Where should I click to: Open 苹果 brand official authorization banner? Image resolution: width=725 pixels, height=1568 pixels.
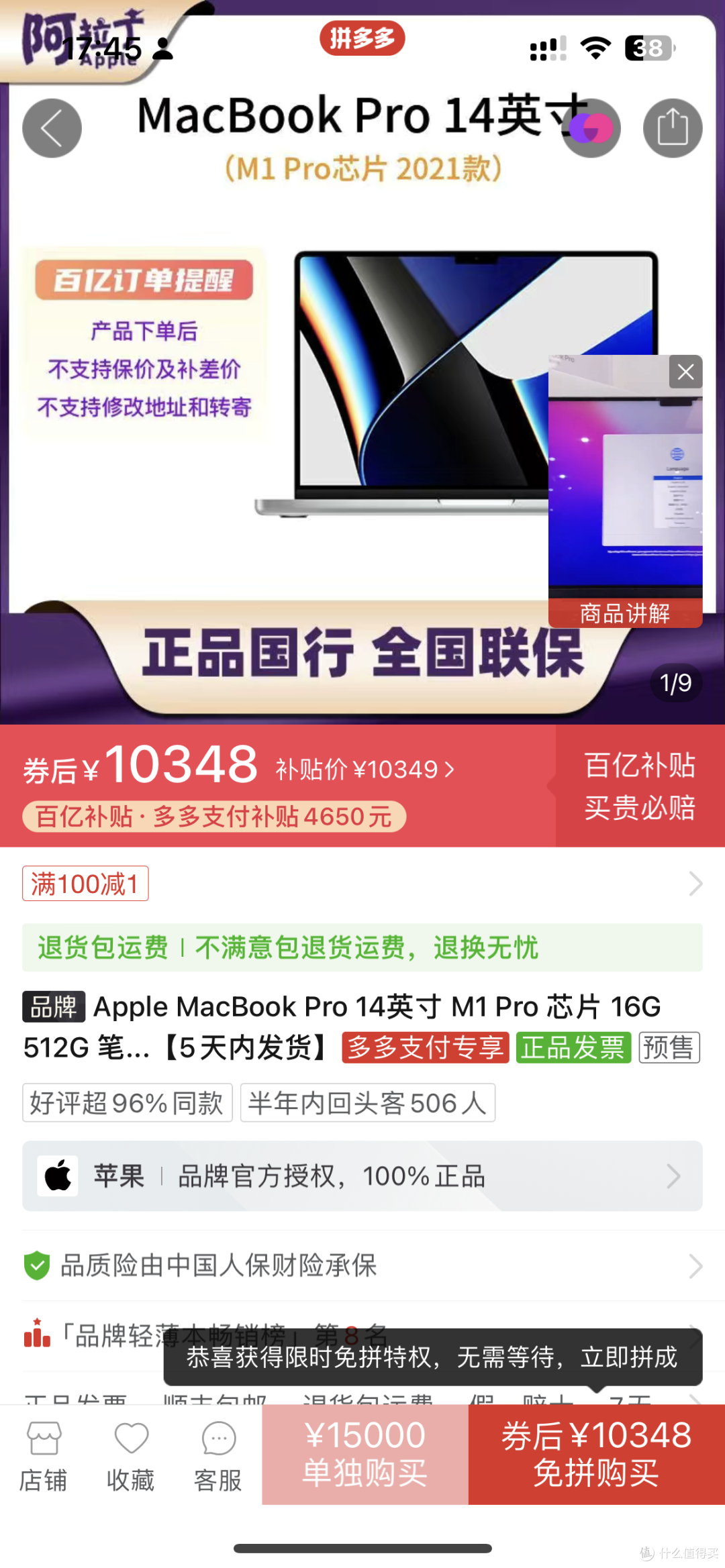tap(362, 1176)
